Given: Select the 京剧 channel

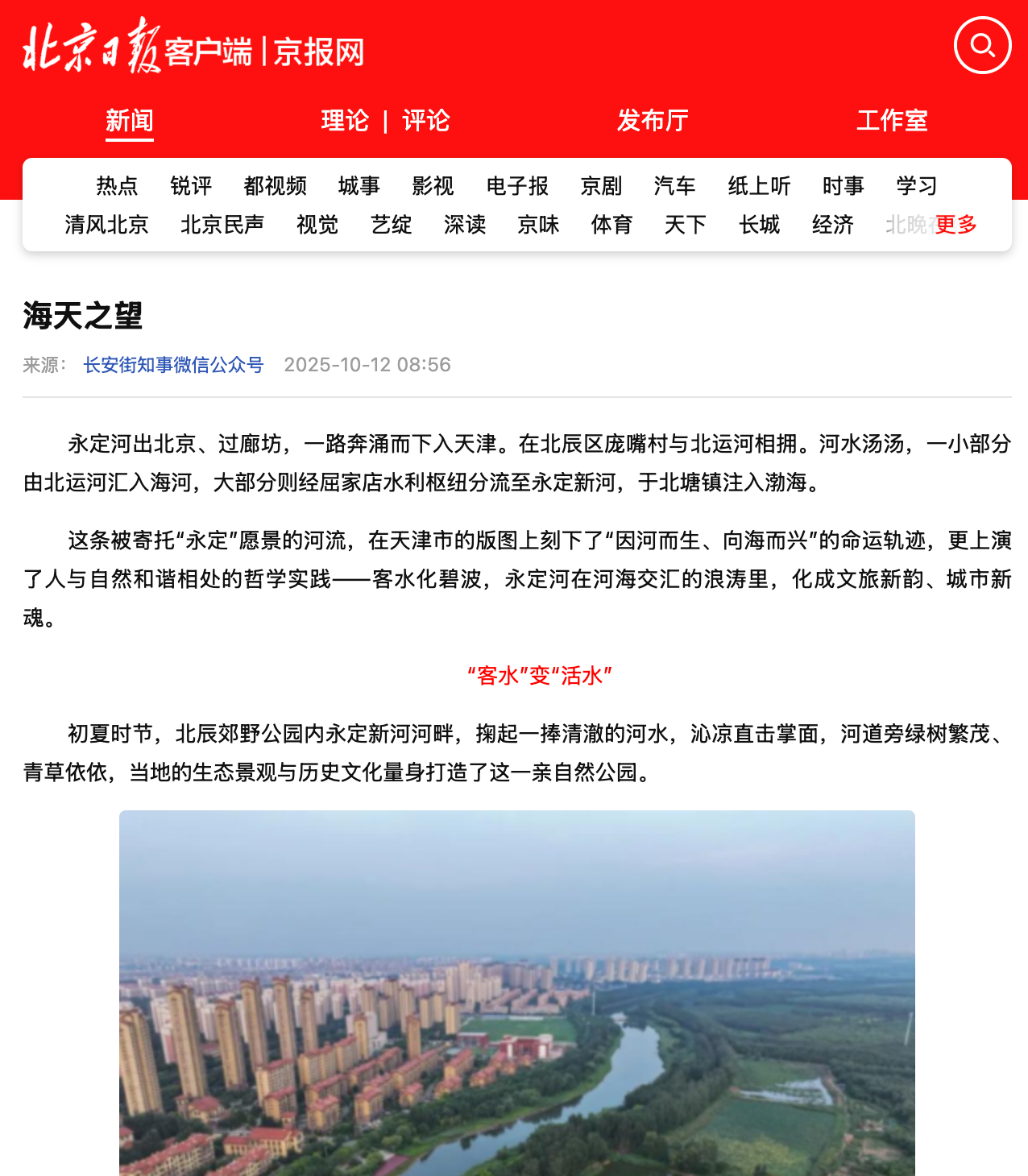Looking at the screenshot, I should (601, 186).
